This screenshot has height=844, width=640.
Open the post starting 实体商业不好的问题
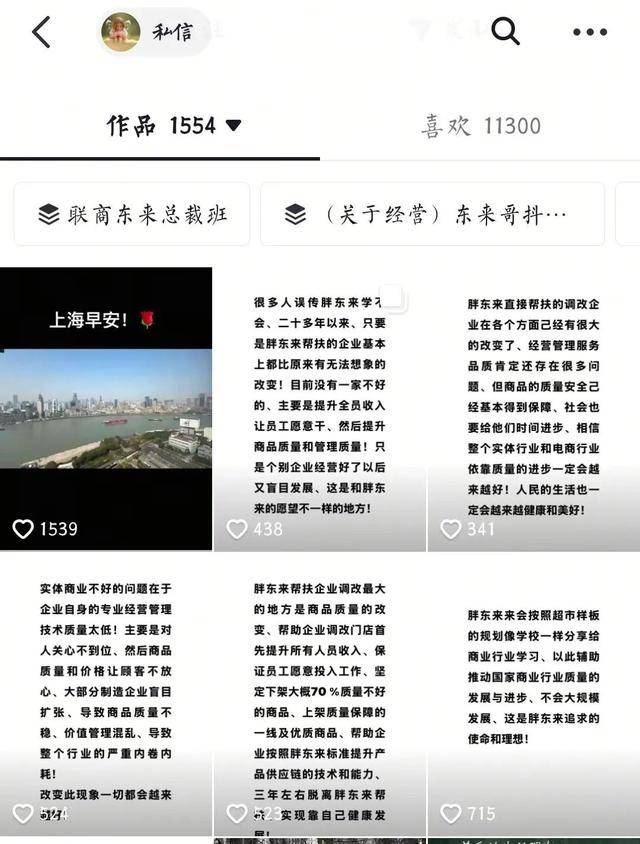106,695
